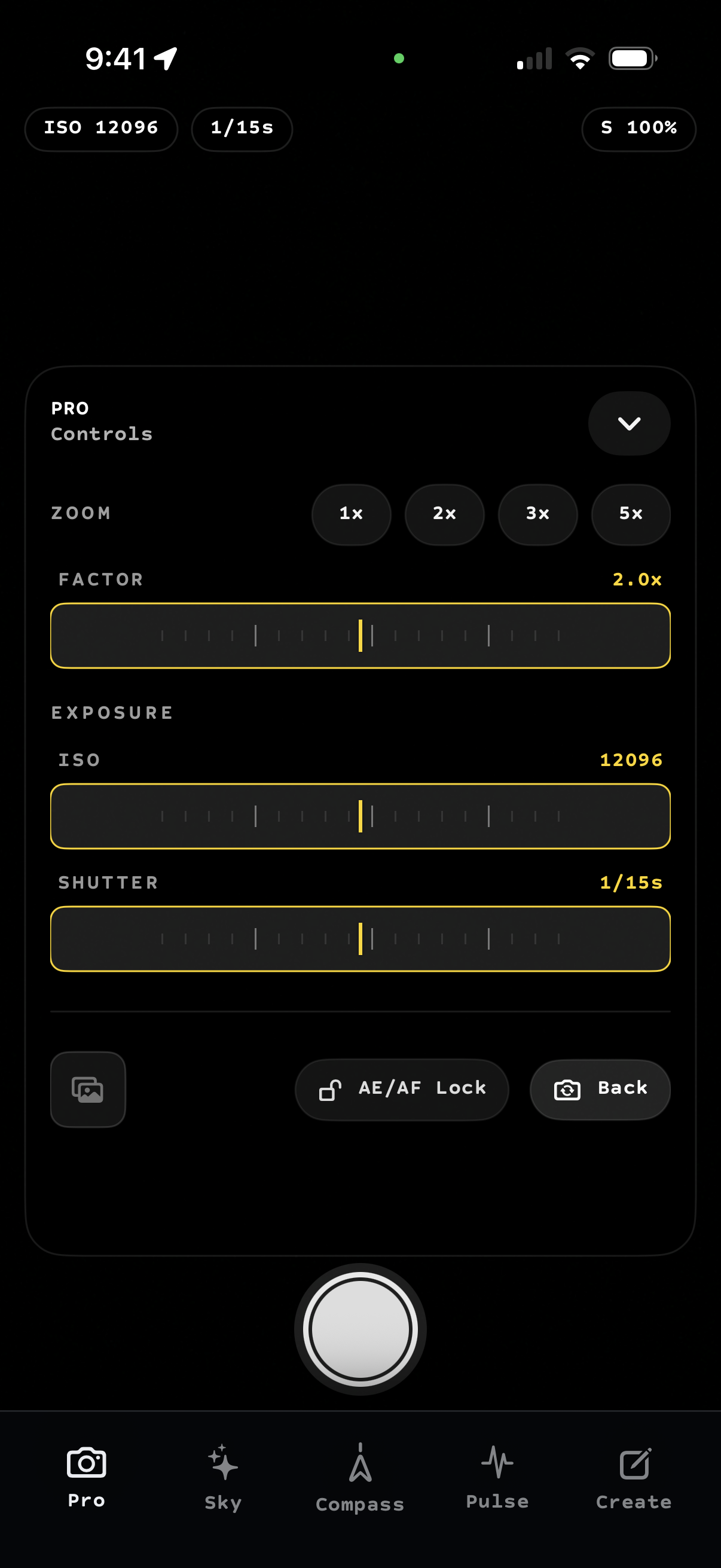Select the 3x zoom preset
Viewport: 721px width, 1568px height.
[x=537, y=514]
